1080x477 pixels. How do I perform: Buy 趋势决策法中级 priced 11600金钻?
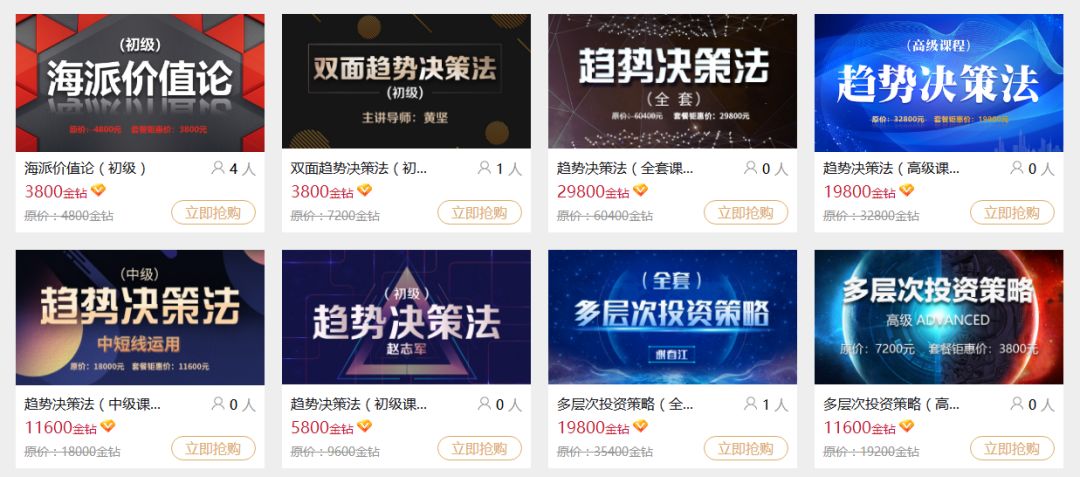click(x=213, y=449)
